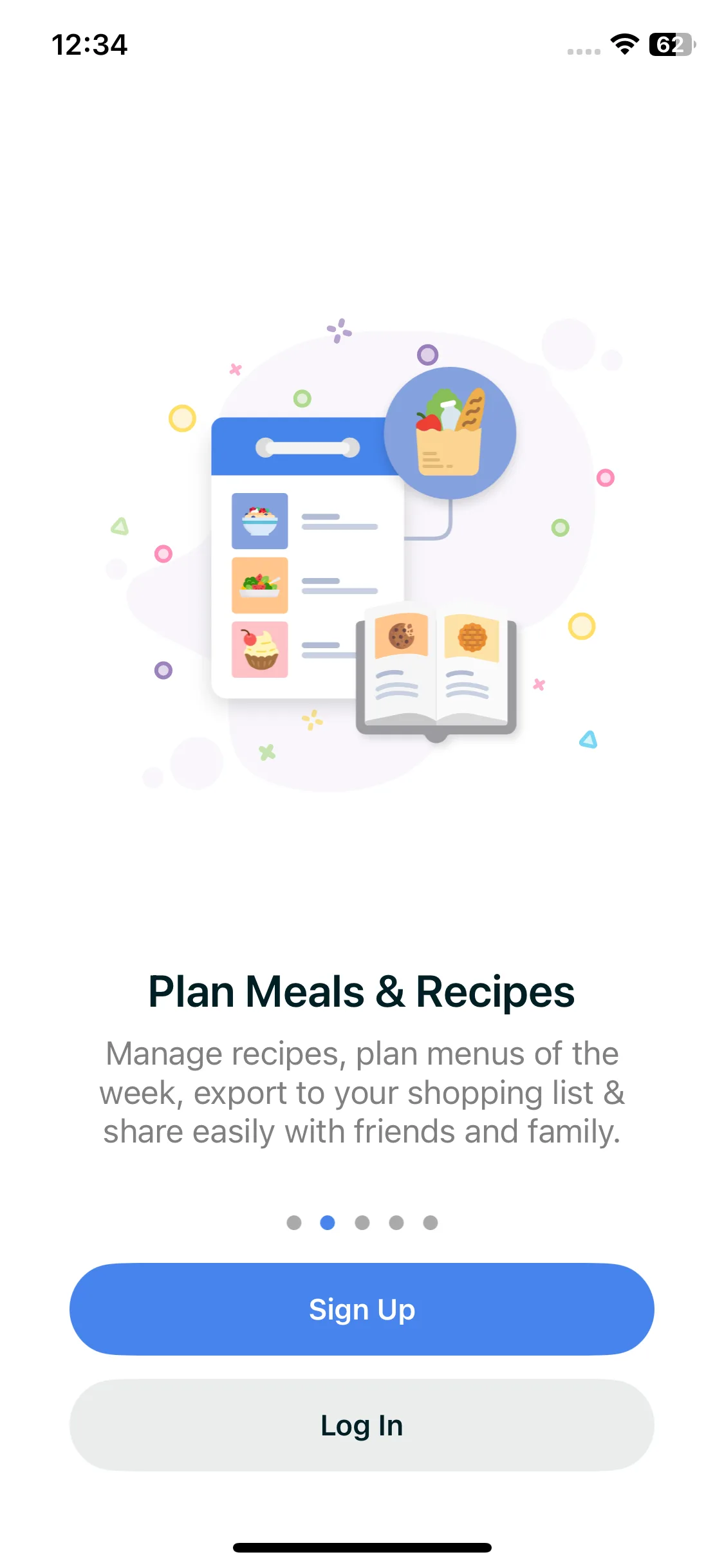
Task: Skip to the last page indicator dot
Action: [x=431, y=1222]
